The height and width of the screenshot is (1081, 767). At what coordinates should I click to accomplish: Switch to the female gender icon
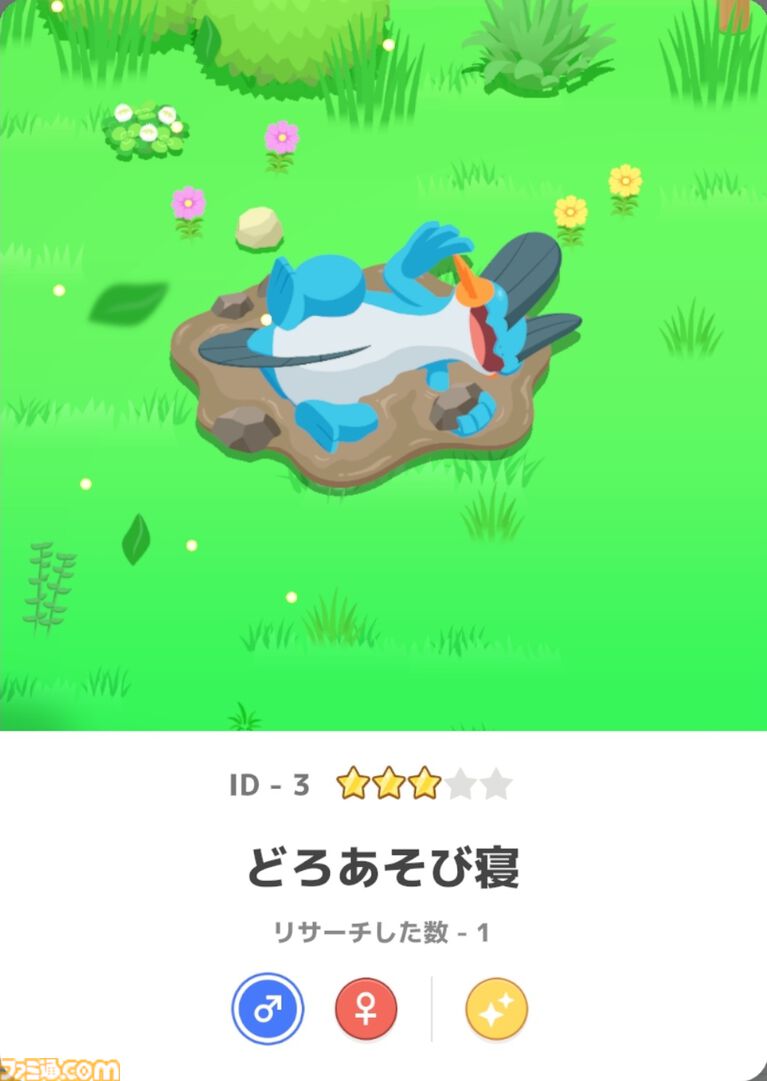[366, 1008]
